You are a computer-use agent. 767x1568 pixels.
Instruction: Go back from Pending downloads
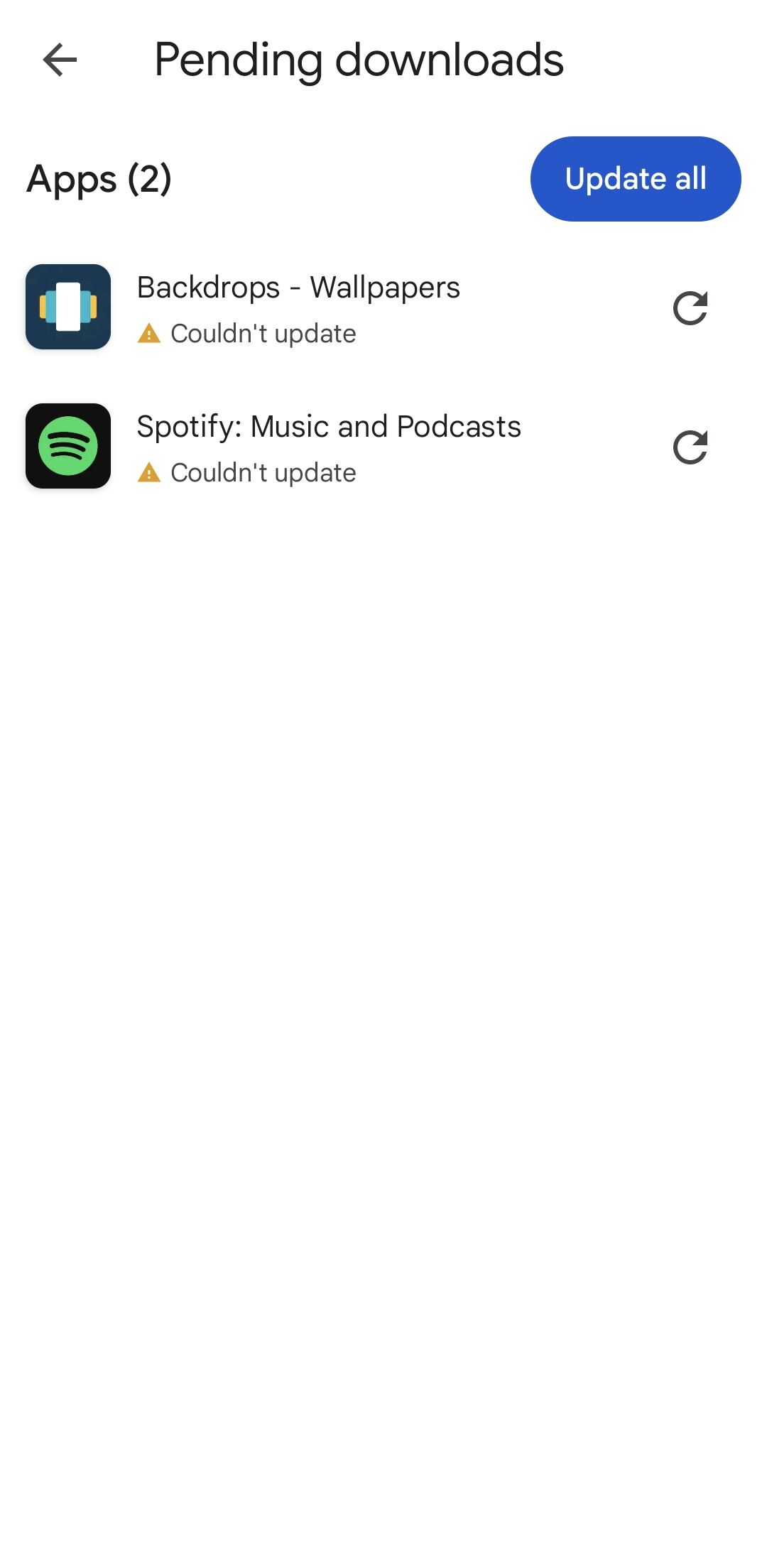click(x=60, y=60)
